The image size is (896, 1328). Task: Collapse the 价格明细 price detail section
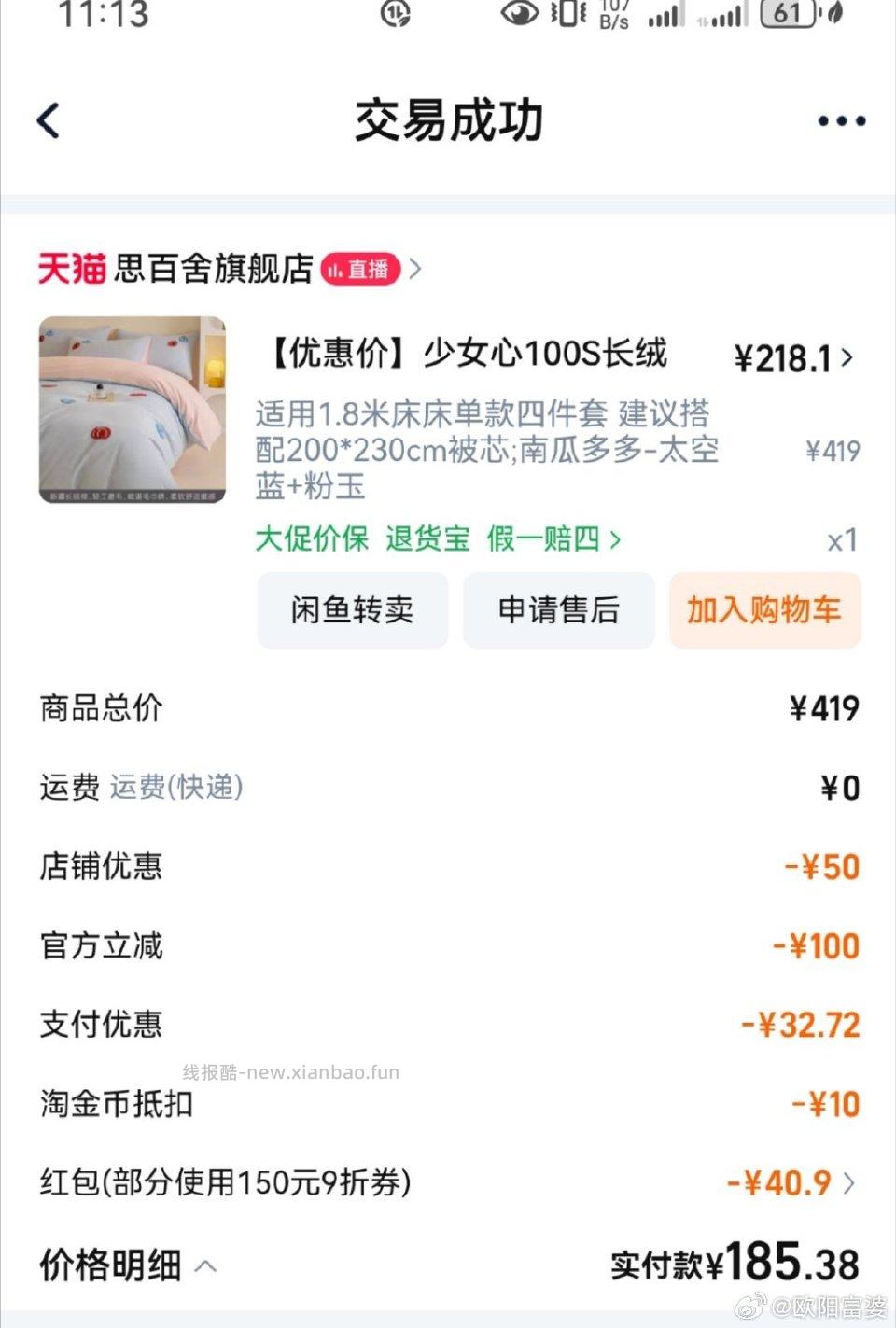[x=205, y=1266]
